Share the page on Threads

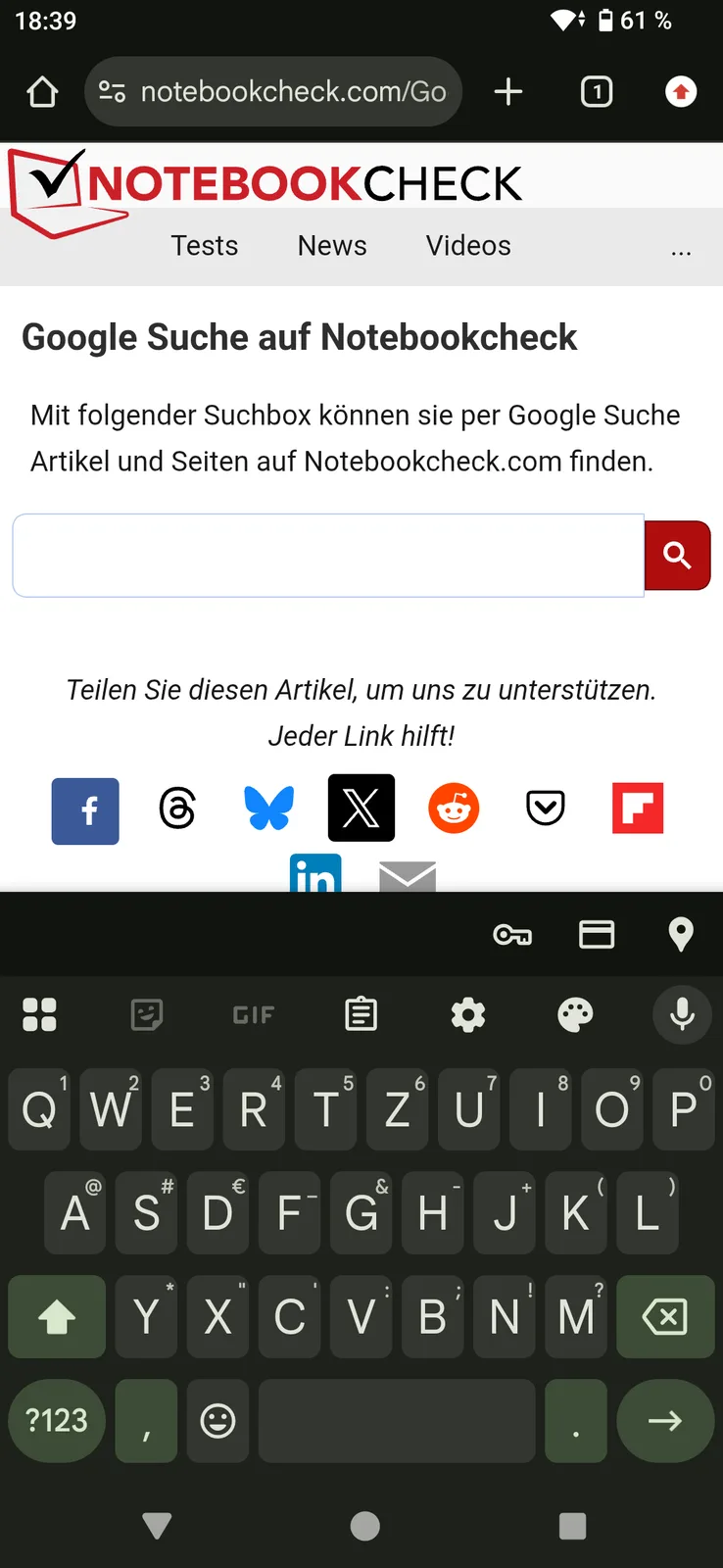coord(177,808)
